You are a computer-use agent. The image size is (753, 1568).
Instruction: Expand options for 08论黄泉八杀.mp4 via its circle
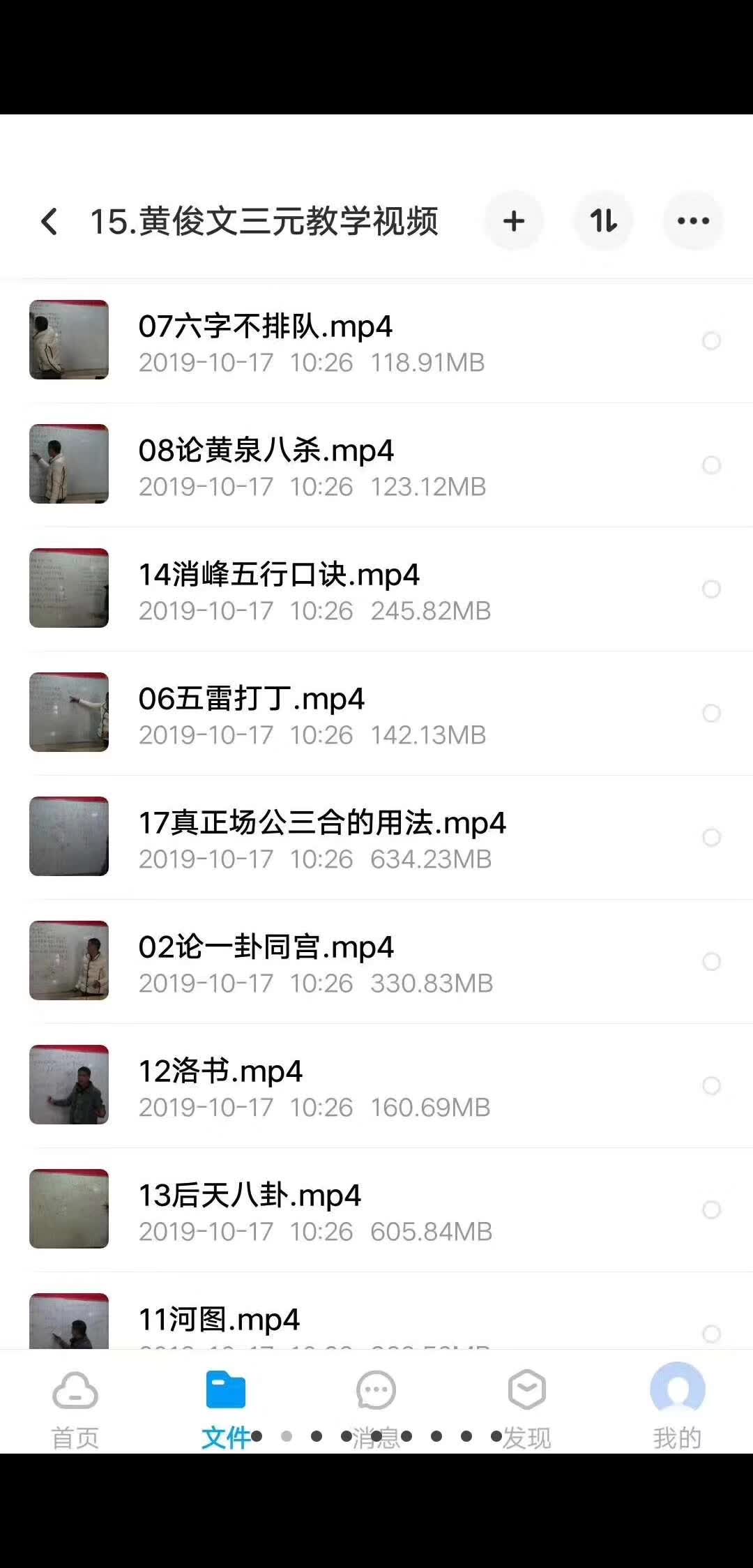click(x=712, y=465)
